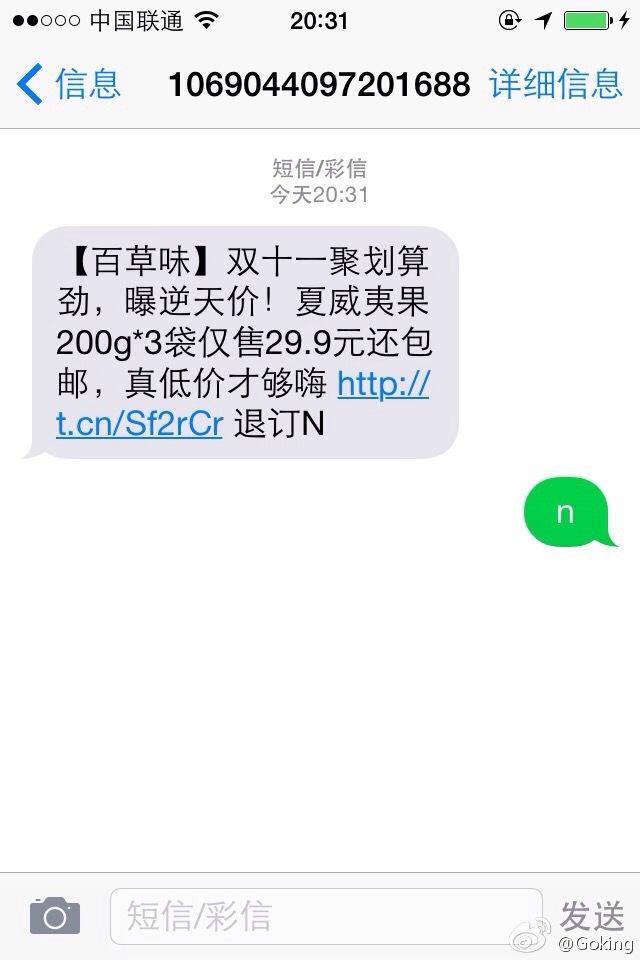Open 详细信息 for this sender

click(x=556, y=84)
